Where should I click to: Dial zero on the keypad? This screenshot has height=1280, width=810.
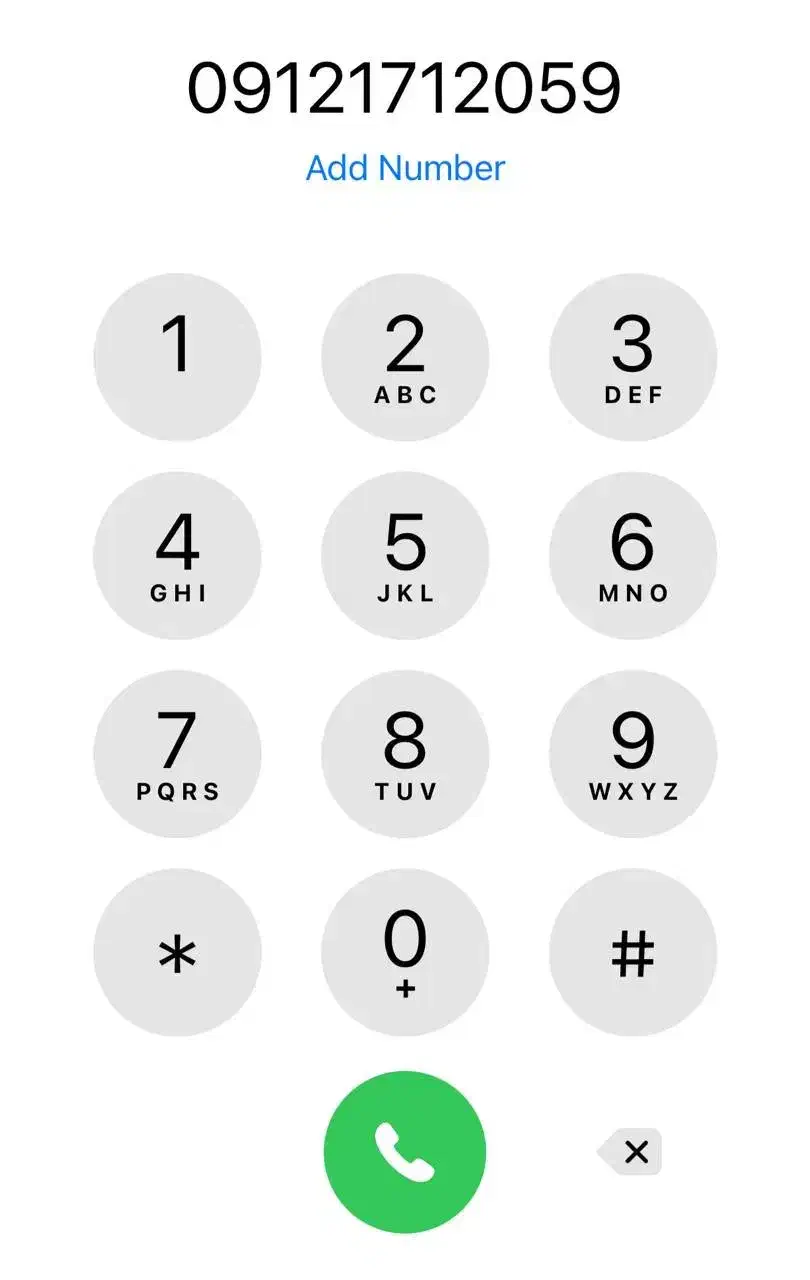405,952
